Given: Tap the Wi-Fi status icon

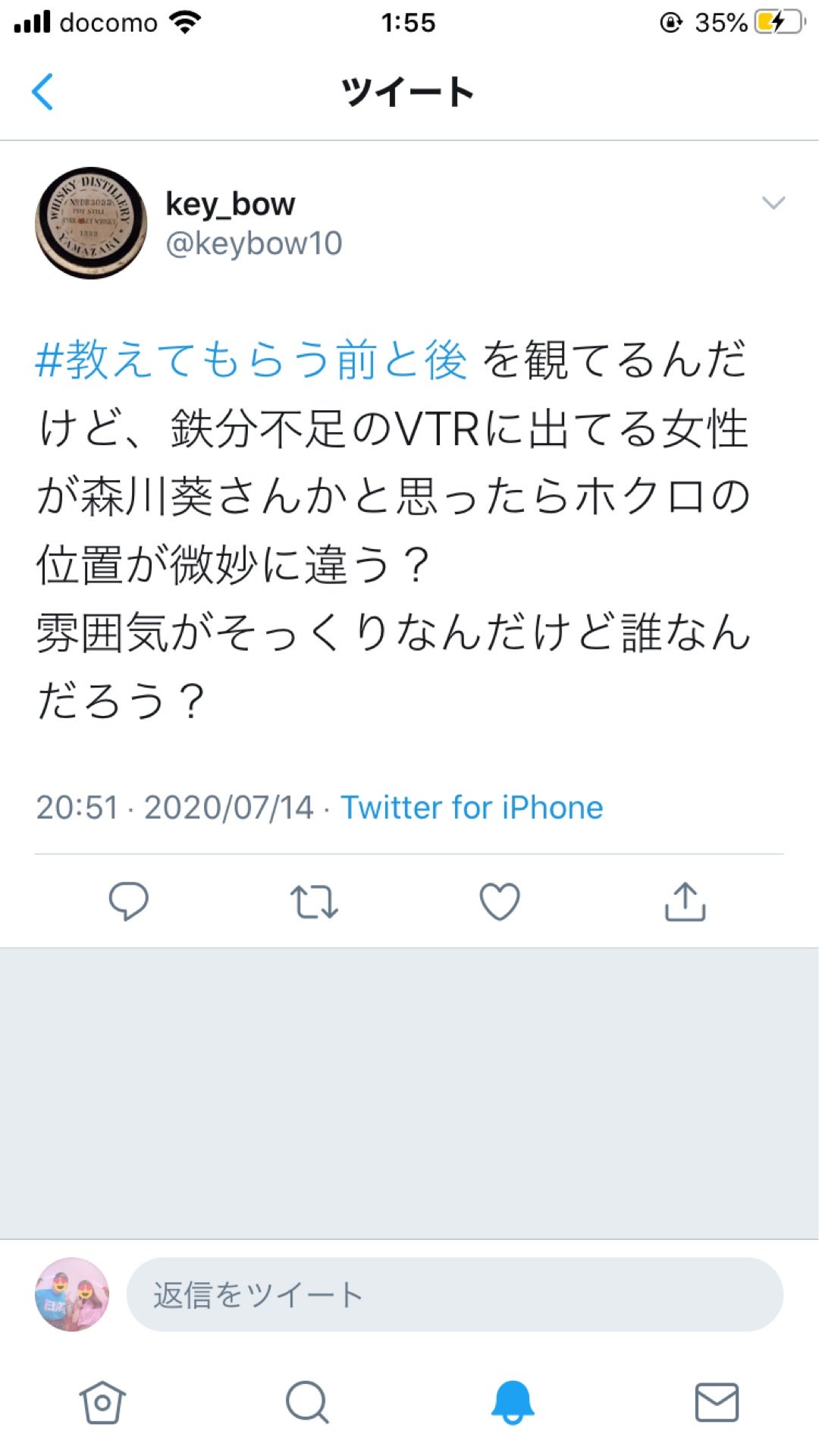Looking at the screenshot, I should pyautogui.click(x=187, y=21).
